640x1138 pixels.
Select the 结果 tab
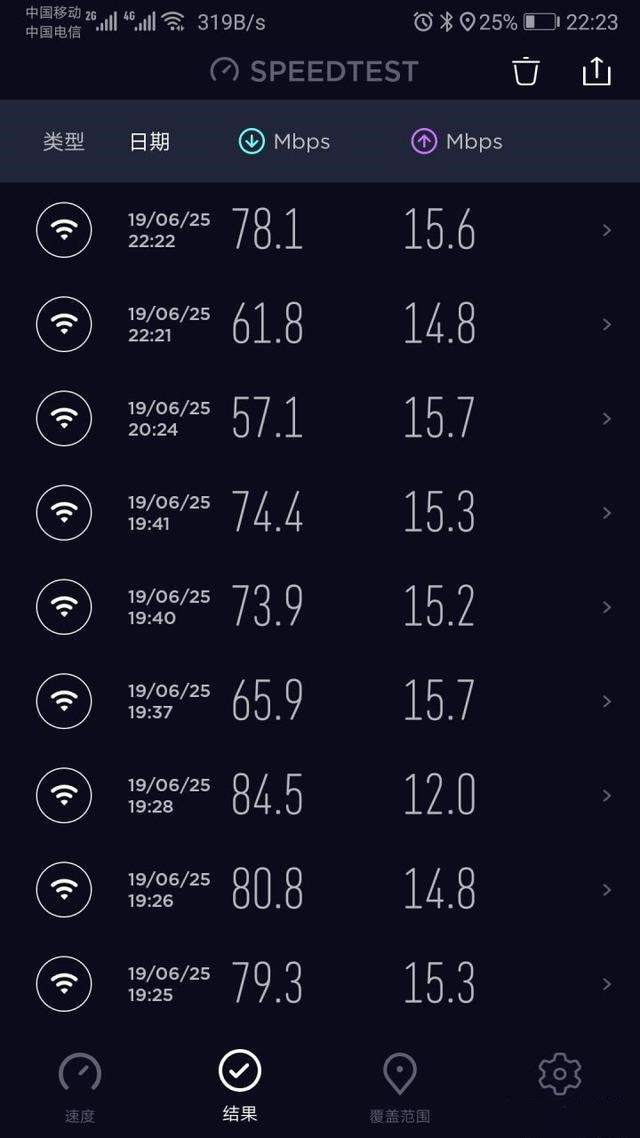click(x=240, y=1085)
